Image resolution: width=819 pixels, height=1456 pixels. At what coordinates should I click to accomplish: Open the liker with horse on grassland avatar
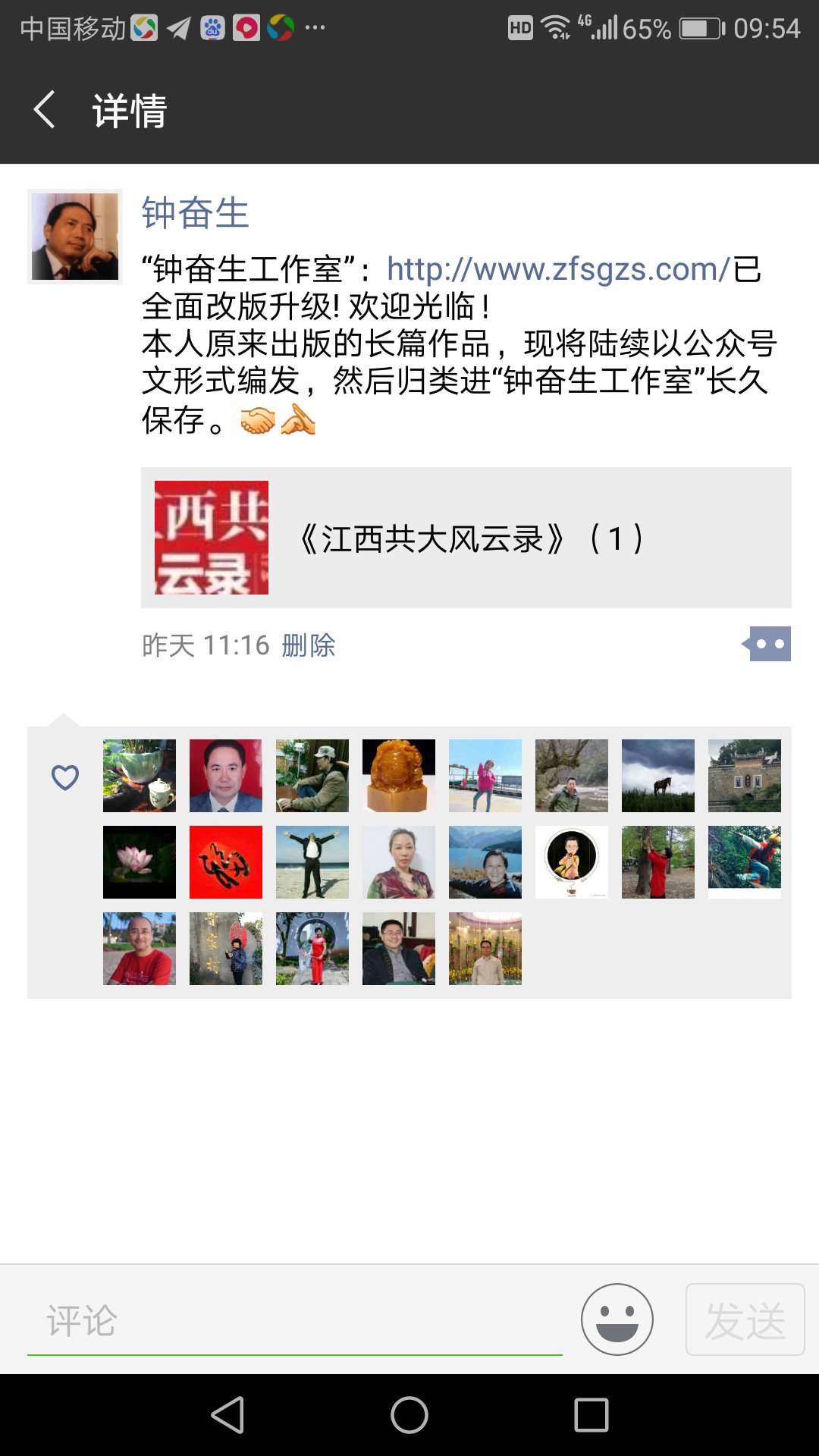click(658, 776)
